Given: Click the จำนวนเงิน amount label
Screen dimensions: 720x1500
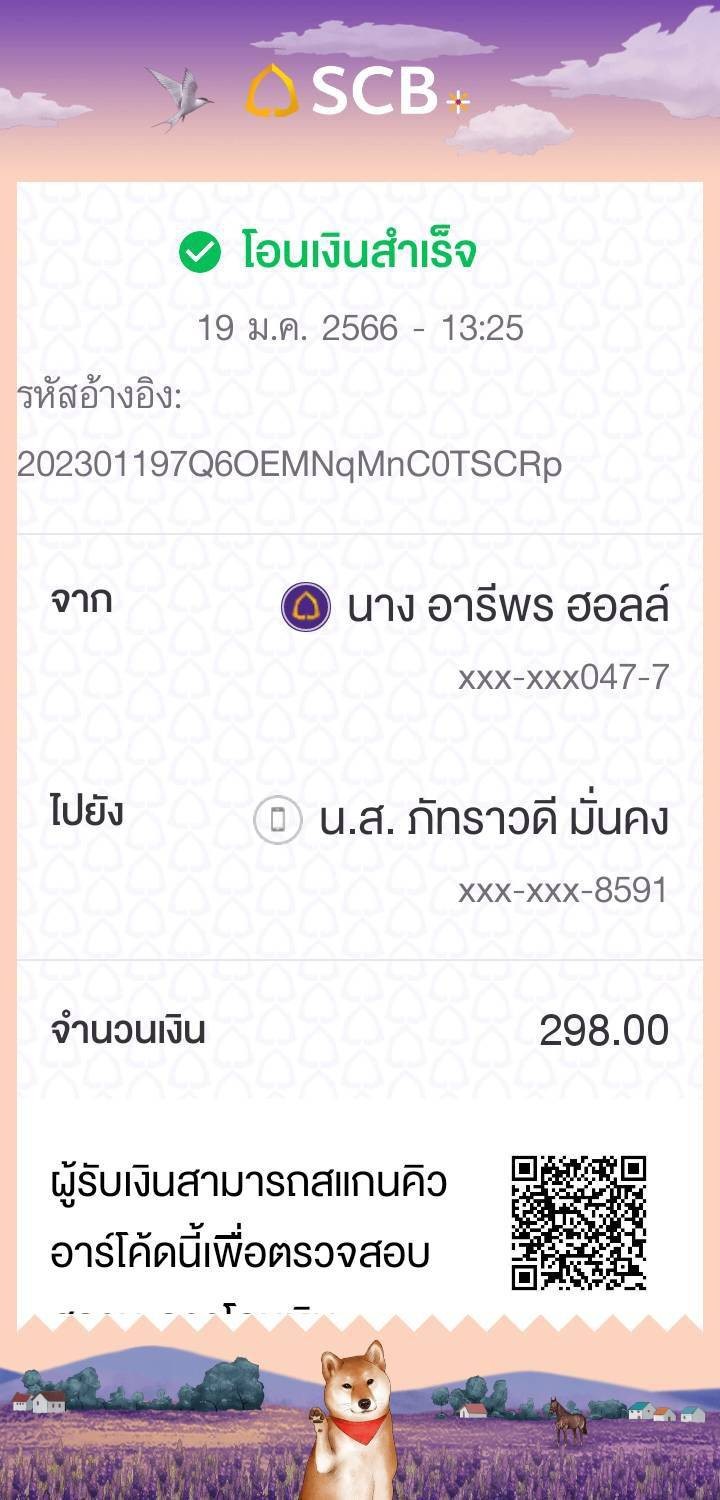Looking at the screenshot, I should 128,1029.
